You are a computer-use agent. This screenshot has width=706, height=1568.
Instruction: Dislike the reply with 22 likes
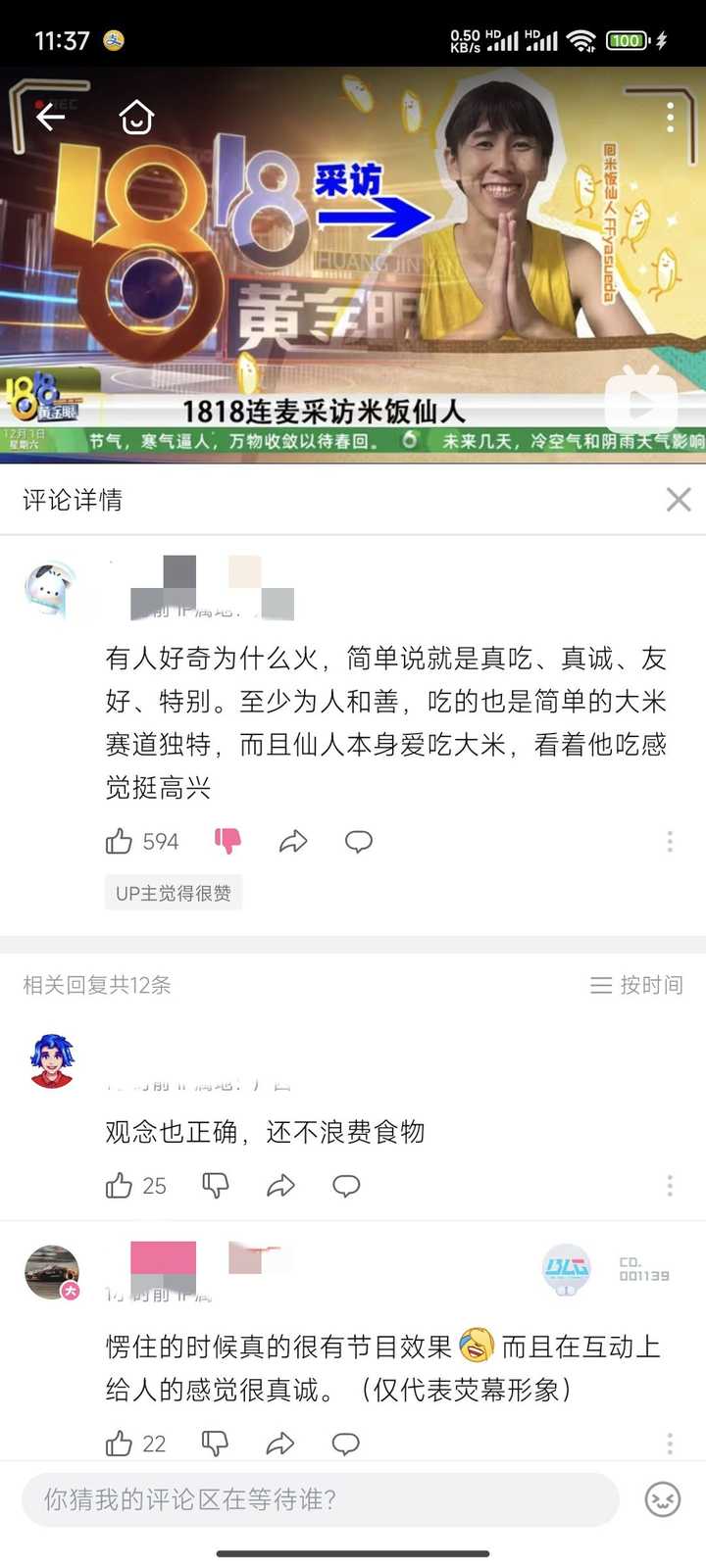pos(216,1443)
